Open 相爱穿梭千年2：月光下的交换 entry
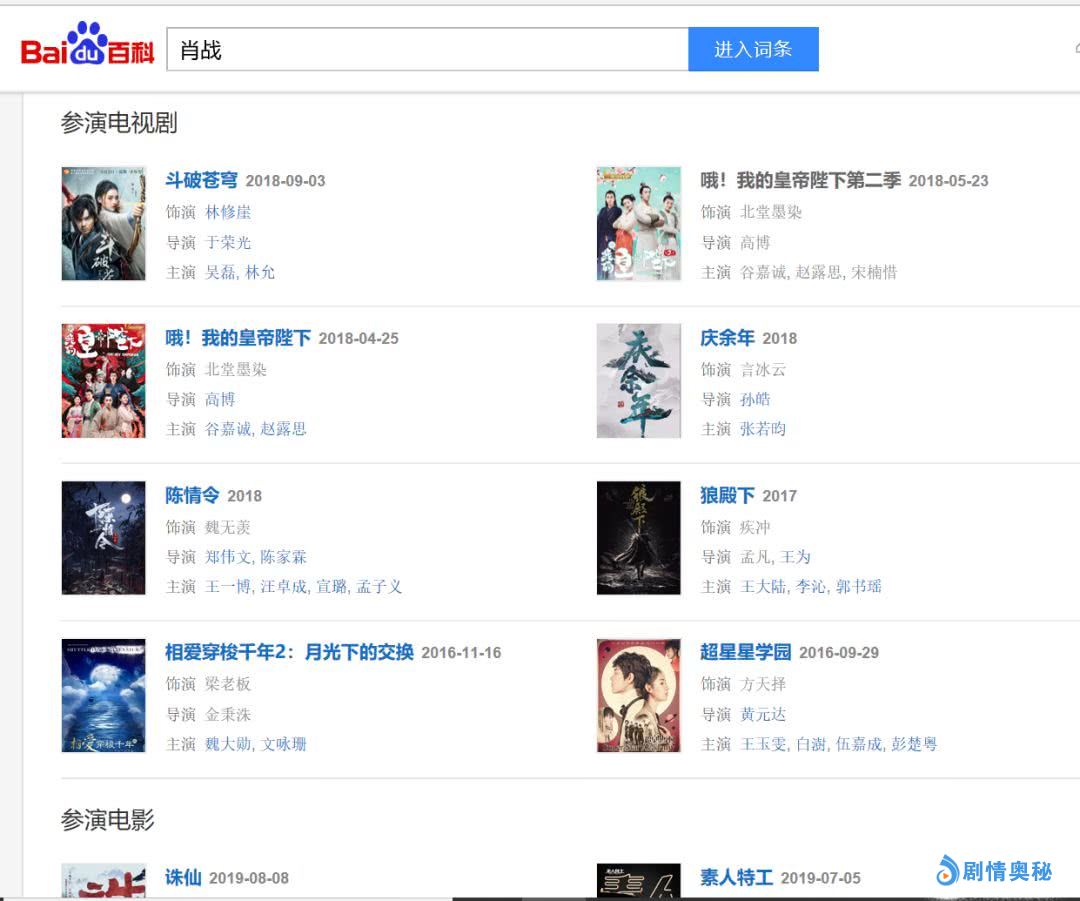The image size is (1080, 901). coord(289,652)
